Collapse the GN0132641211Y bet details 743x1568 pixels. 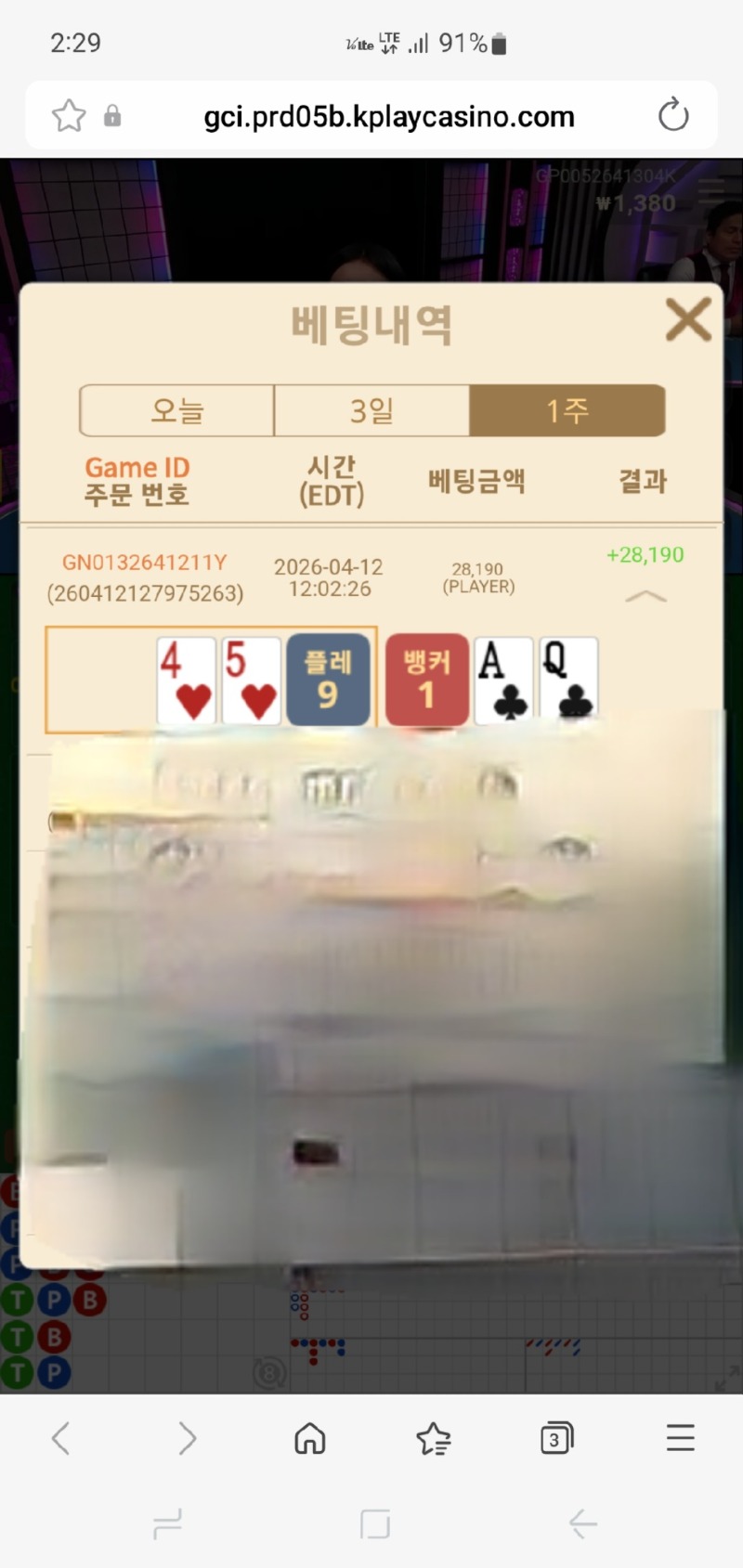pos(645,596)
